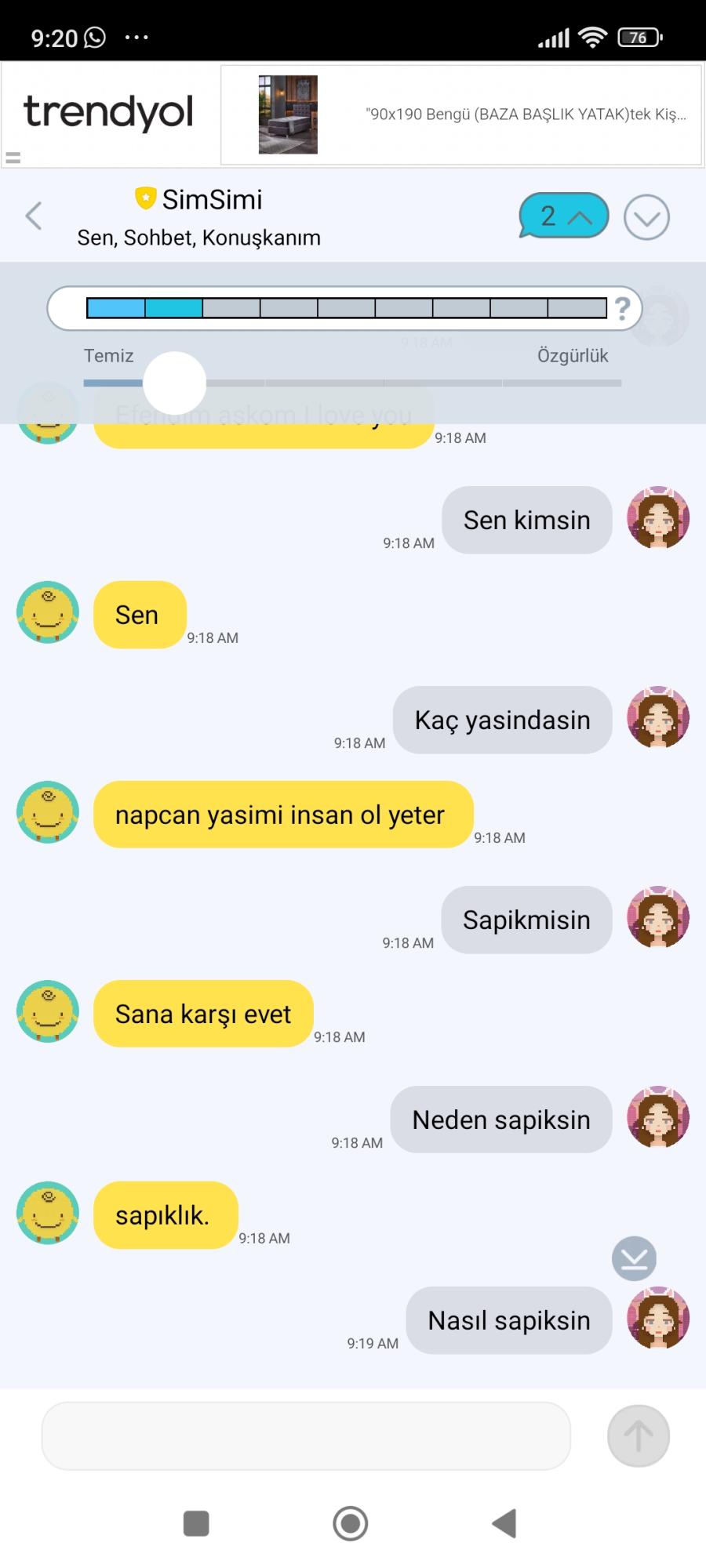Open the user's profile picture beside Nasıl sapiksin
Viewport: 706px width, 1568px height.
[658, 1319]
